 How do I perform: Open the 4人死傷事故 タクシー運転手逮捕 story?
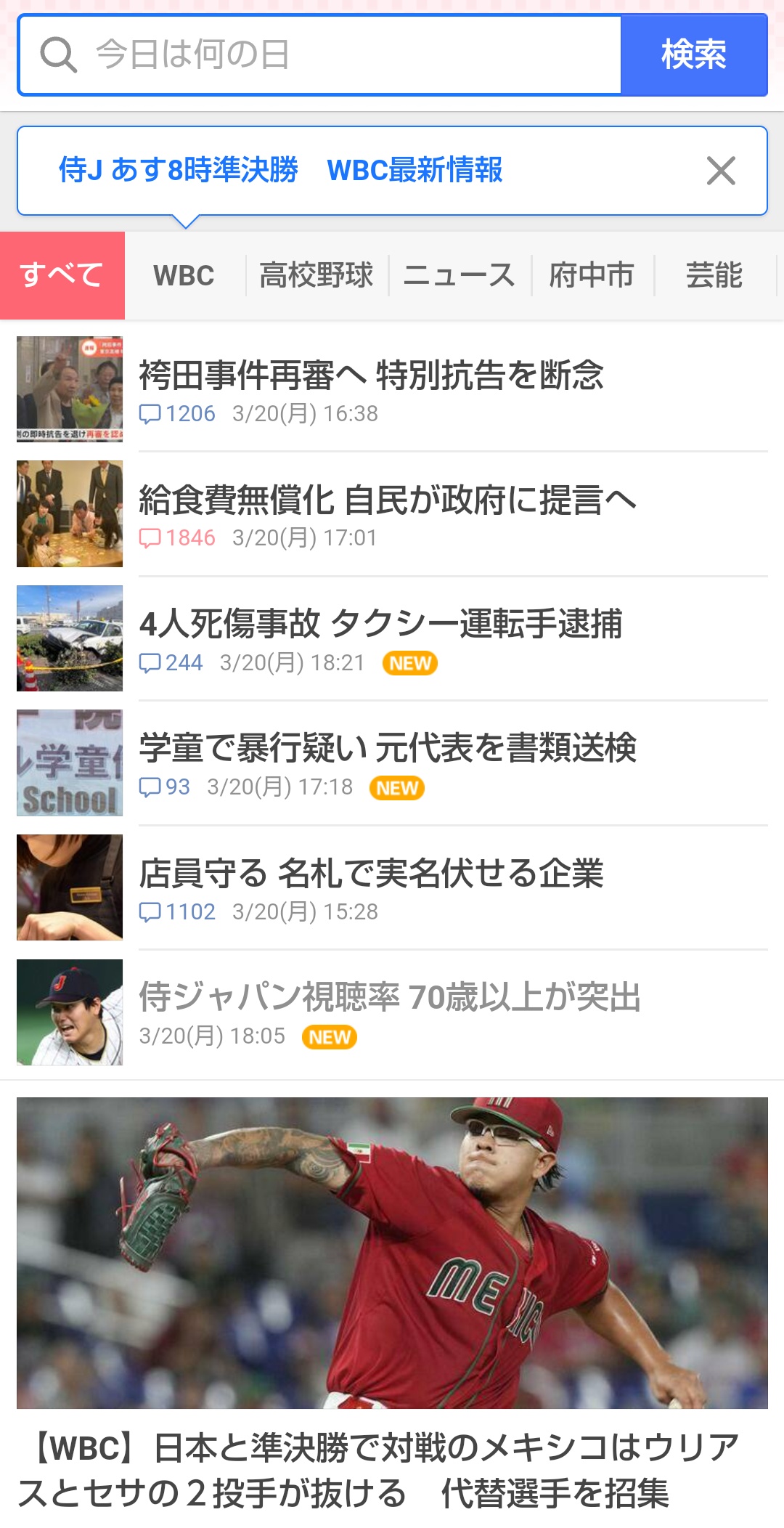380,624
